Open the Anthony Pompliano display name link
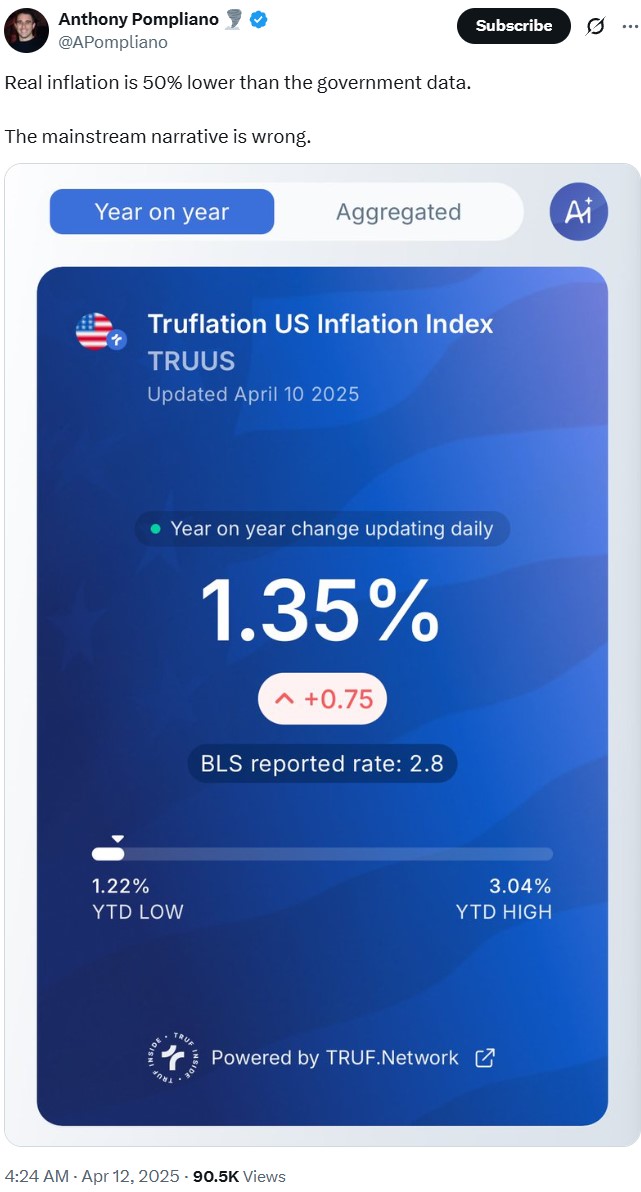The image size is (641, 1192). tap(138, 19)
